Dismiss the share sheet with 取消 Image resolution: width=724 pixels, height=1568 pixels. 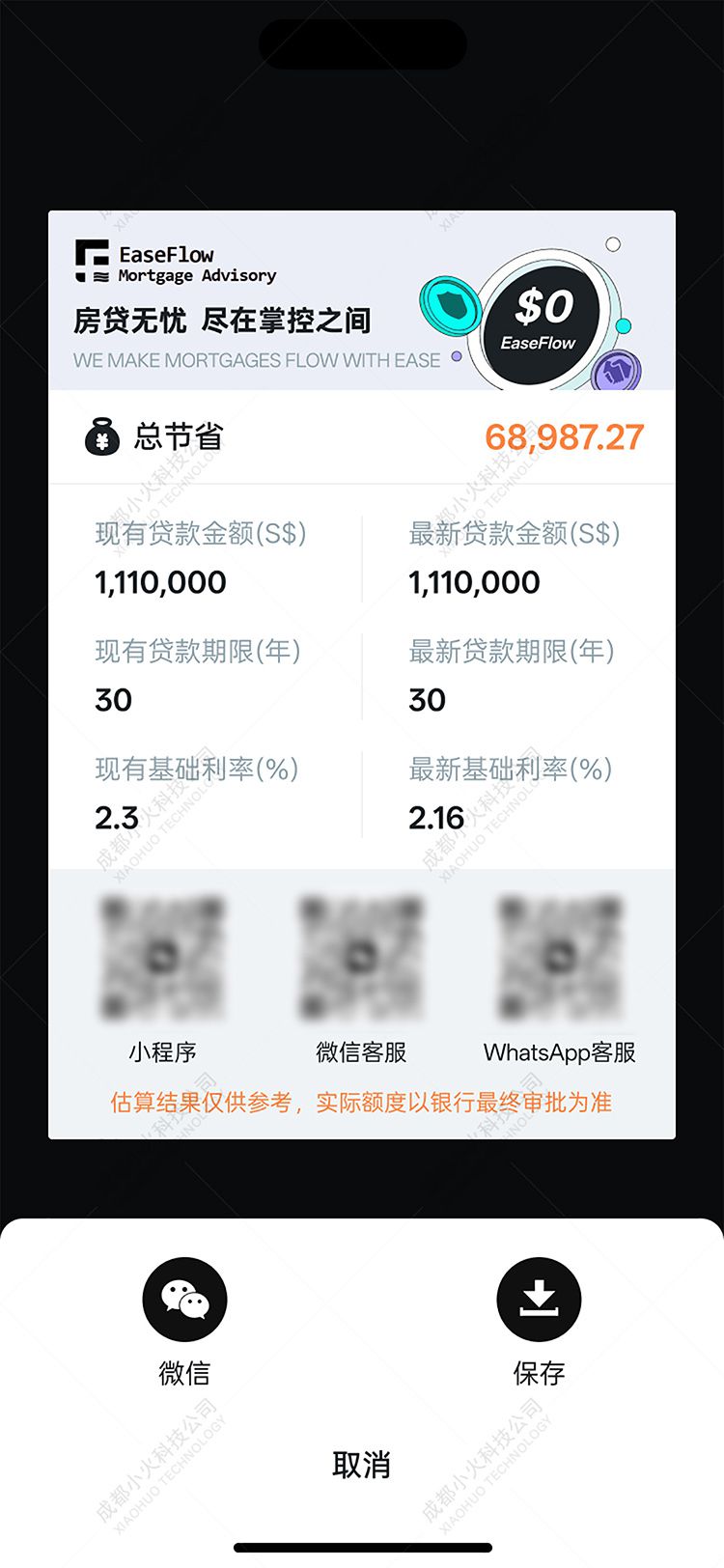pyautogui.click(x=361, y=1465)
